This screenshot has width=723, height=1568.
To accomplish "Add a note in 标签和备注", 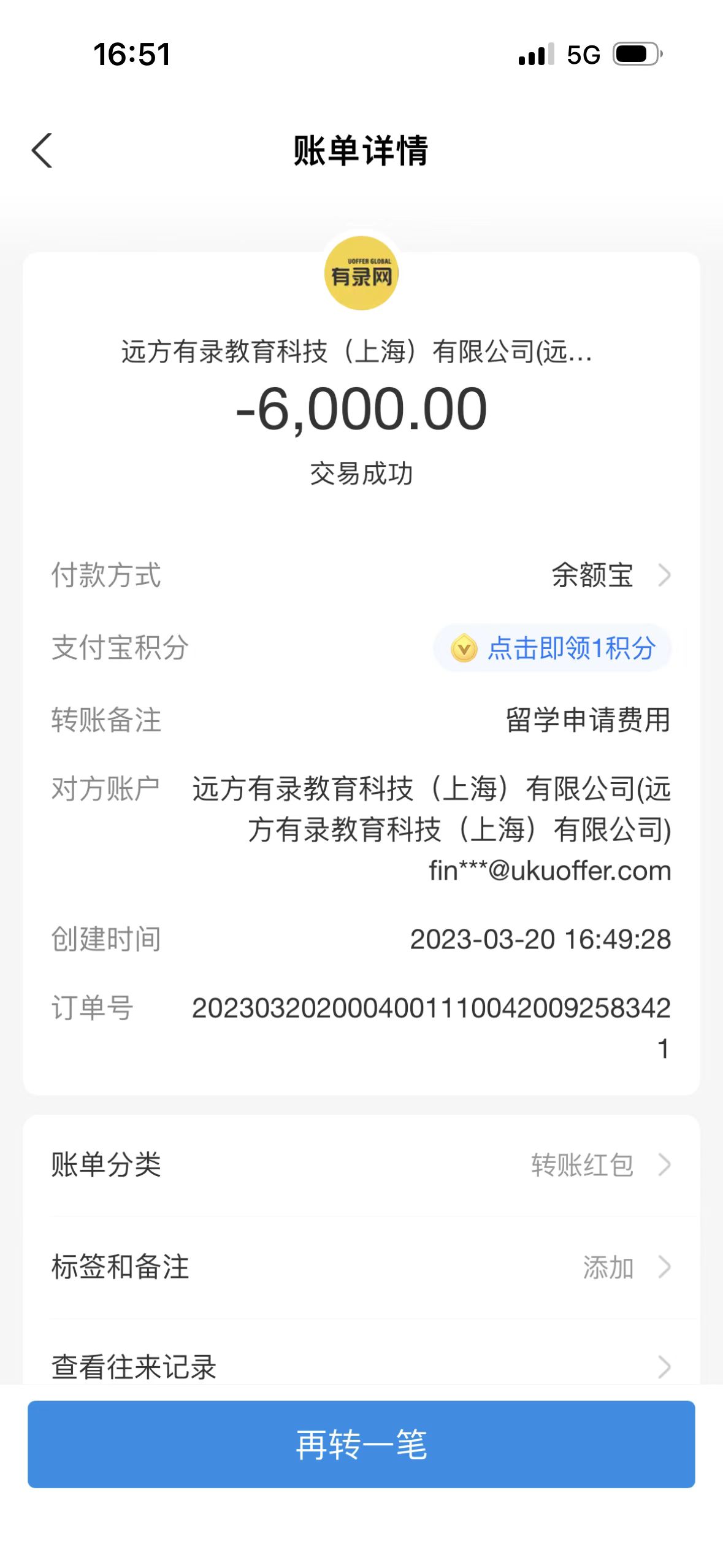I will click(361, 1267).
